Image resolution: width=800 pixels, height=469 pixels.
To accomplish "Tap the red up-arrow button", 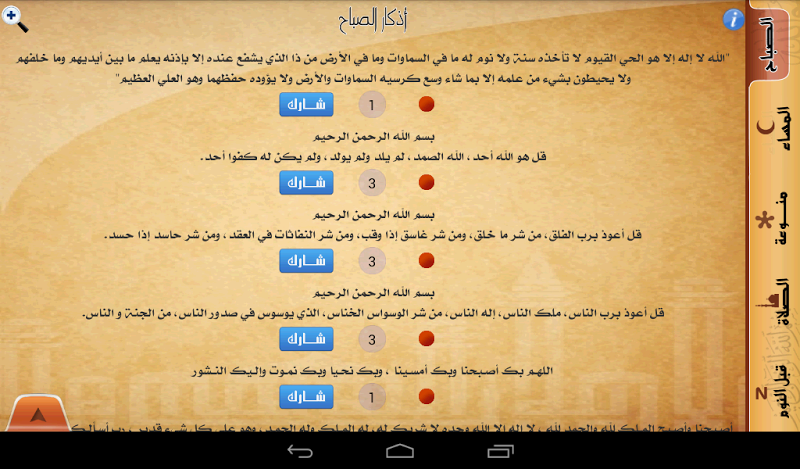I will point(37,414).
